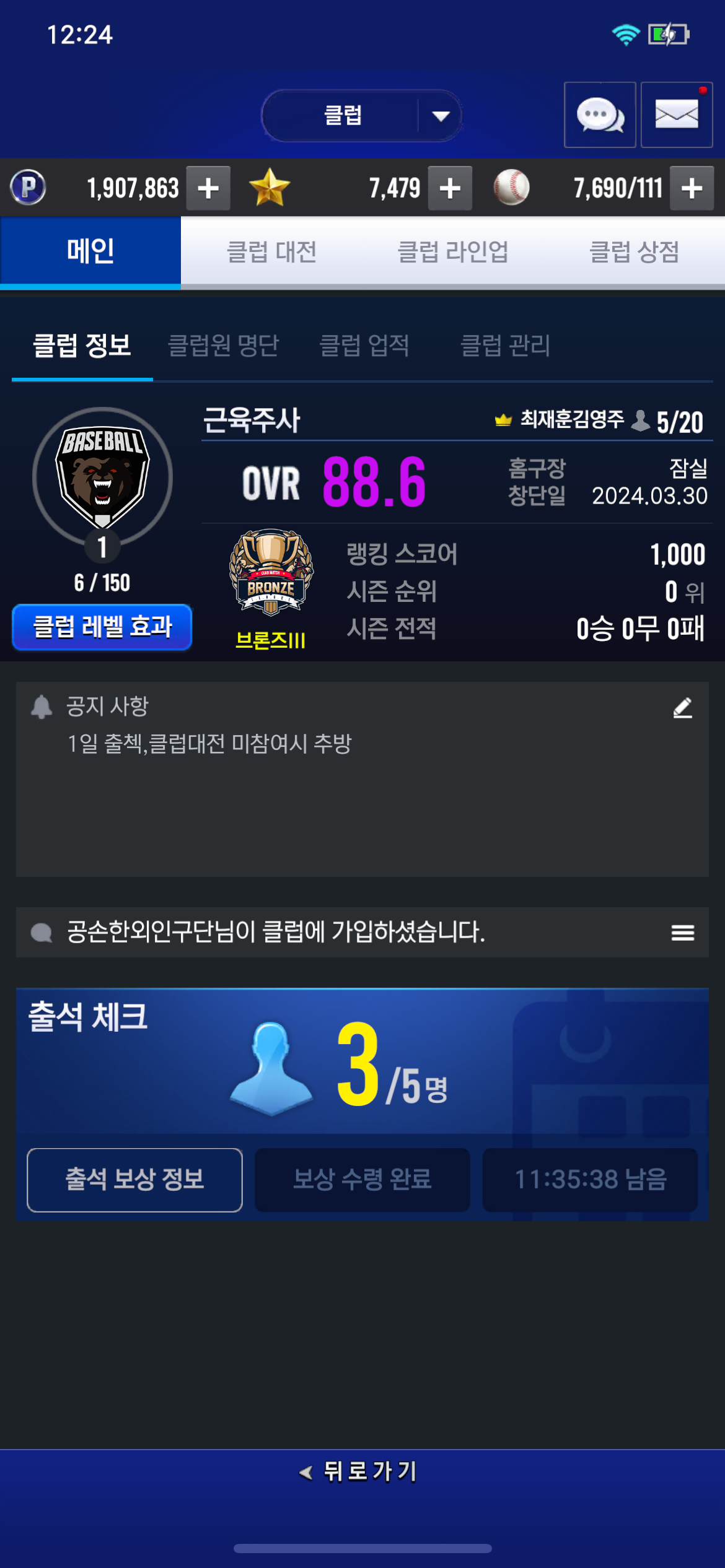The height and width of the screenshot is (1568, 725).
Task: Switch to the 클럽 라인업 tab
Action: (452, 252)
